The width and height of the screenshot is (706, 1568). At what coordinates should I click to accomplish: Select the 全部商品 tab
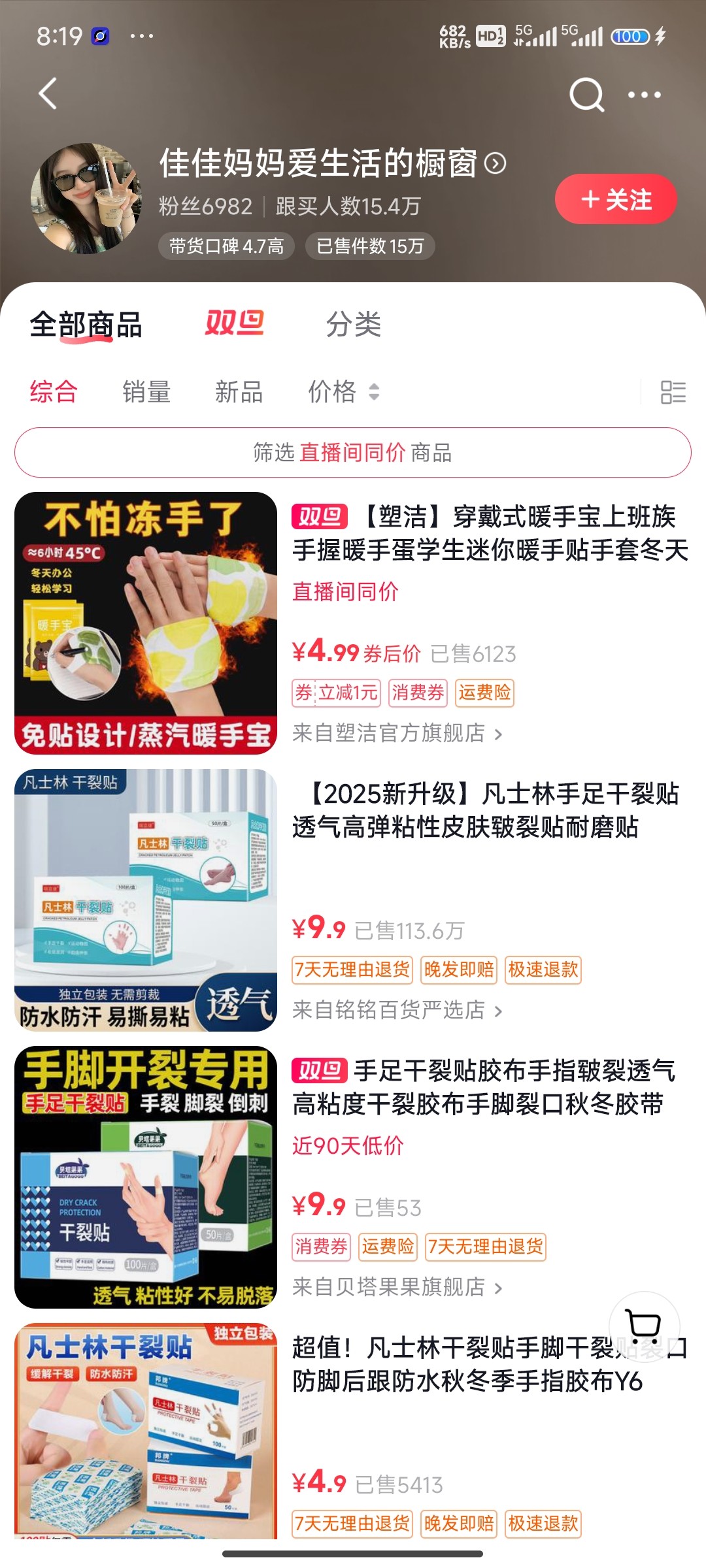pos(86,325)
